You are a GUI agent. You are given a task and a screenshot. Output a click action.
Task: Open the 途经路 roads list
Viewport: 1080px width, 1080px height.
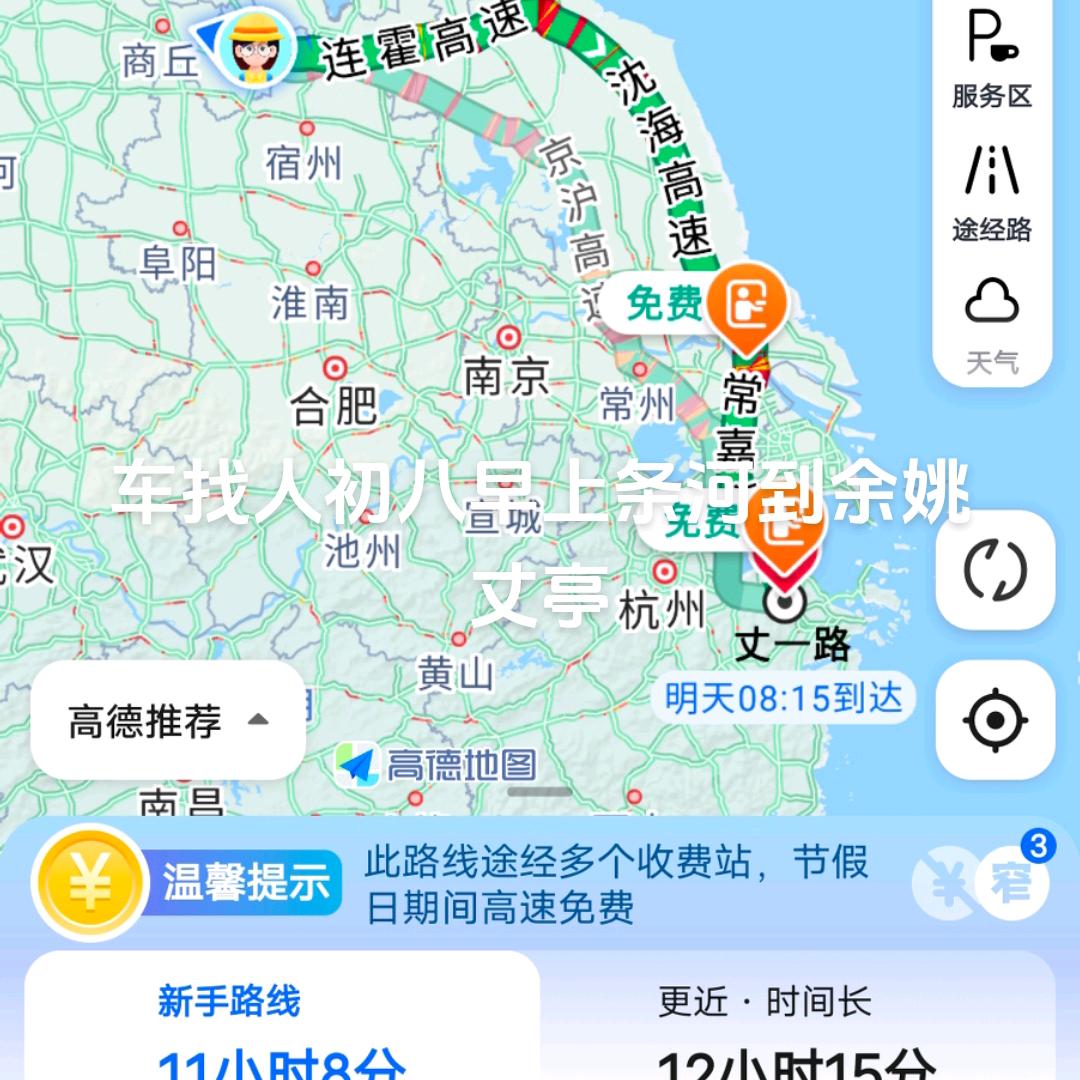coord(991,192)
